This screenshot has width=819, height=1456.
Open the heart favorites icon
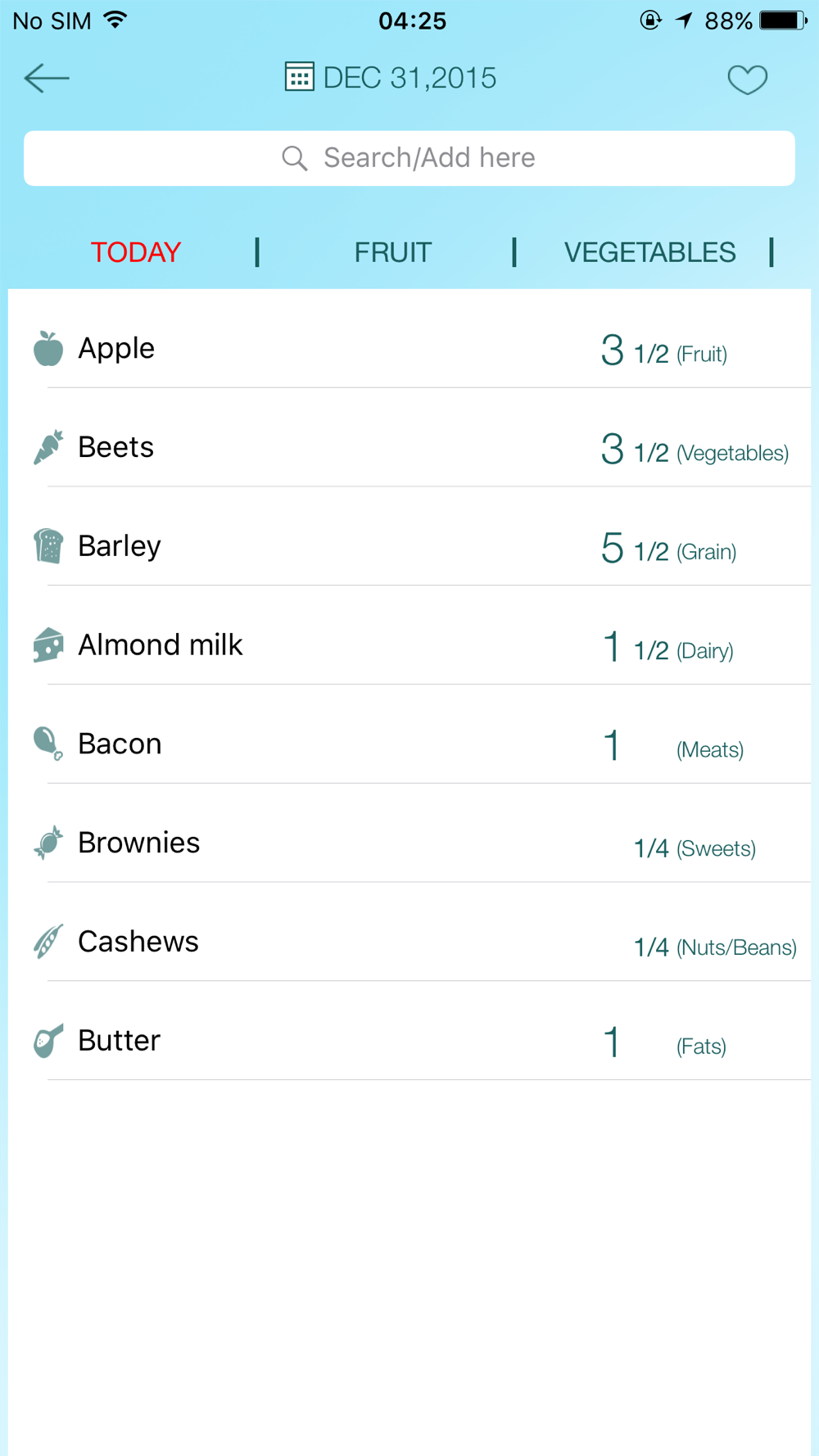(x=747, y=79)
